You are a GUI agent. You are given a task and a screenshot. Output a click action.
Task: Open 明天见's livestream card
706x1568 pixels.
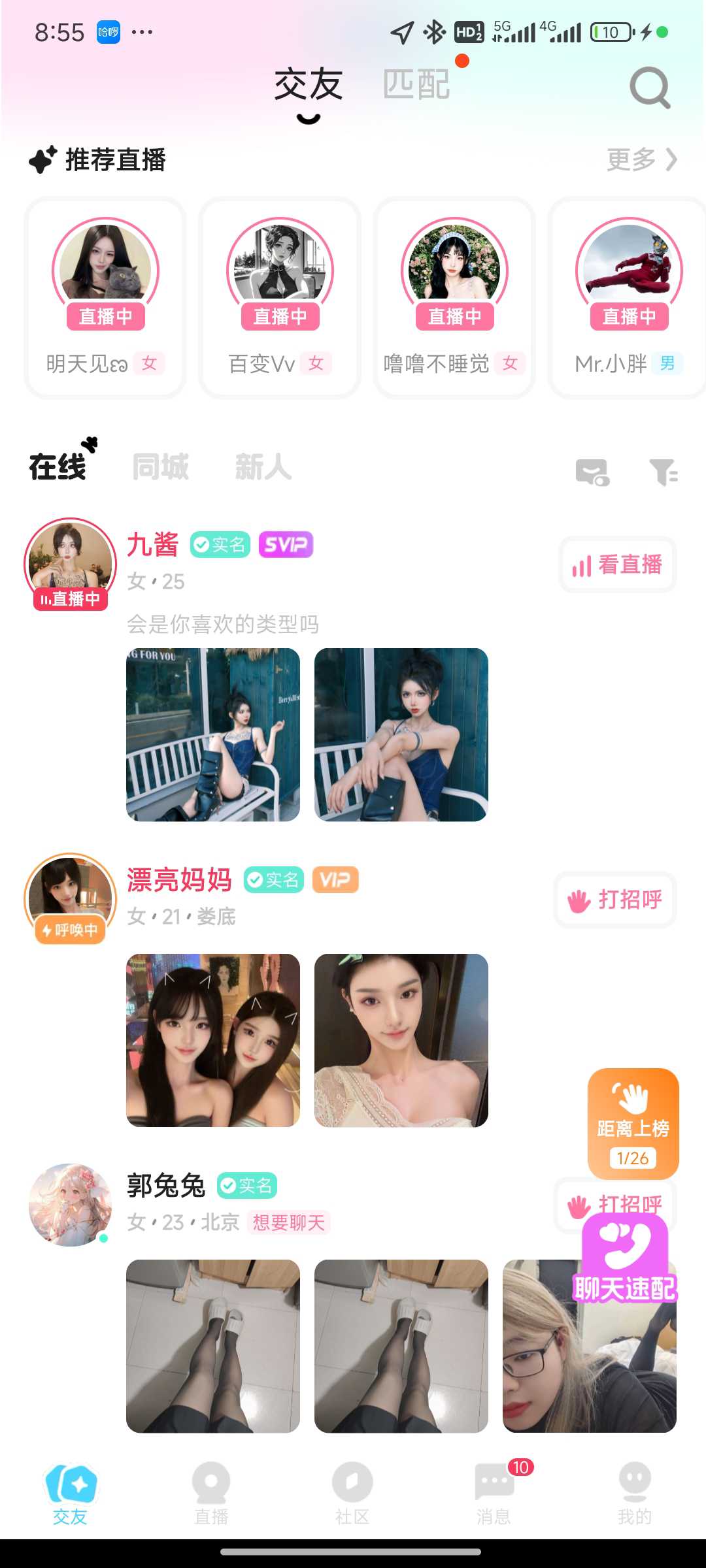click(105, 297)
